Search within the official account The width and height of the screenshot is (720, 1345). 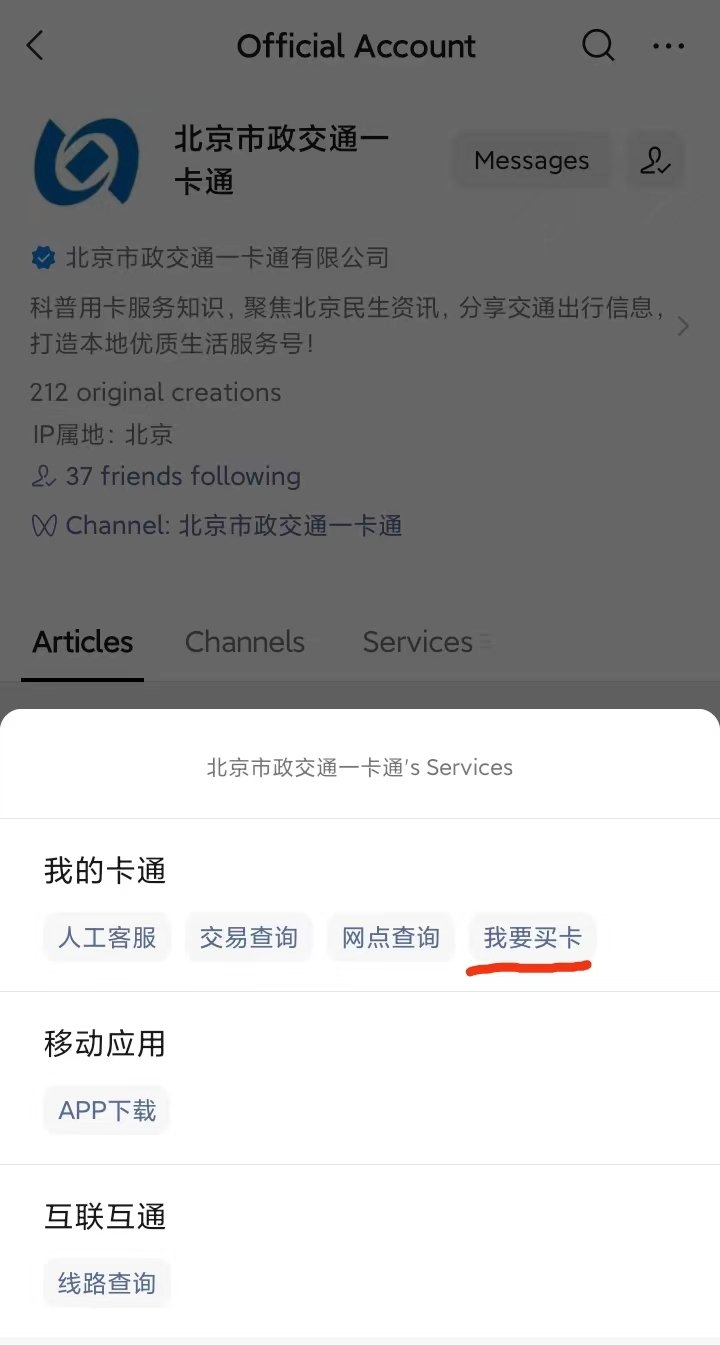tap(598, 46)
